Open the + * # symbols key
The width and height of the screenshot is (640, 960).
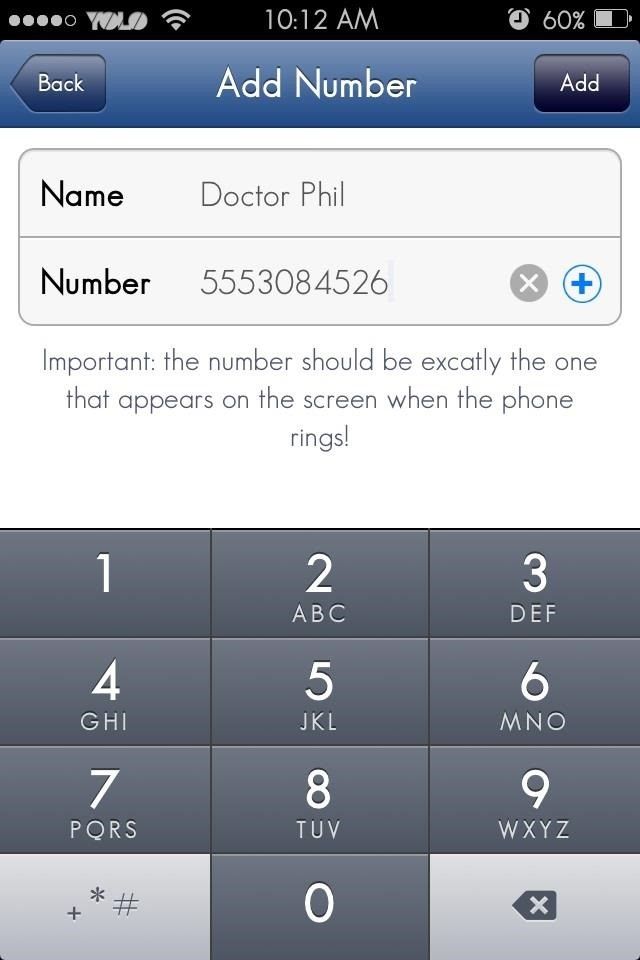point(105,906)
